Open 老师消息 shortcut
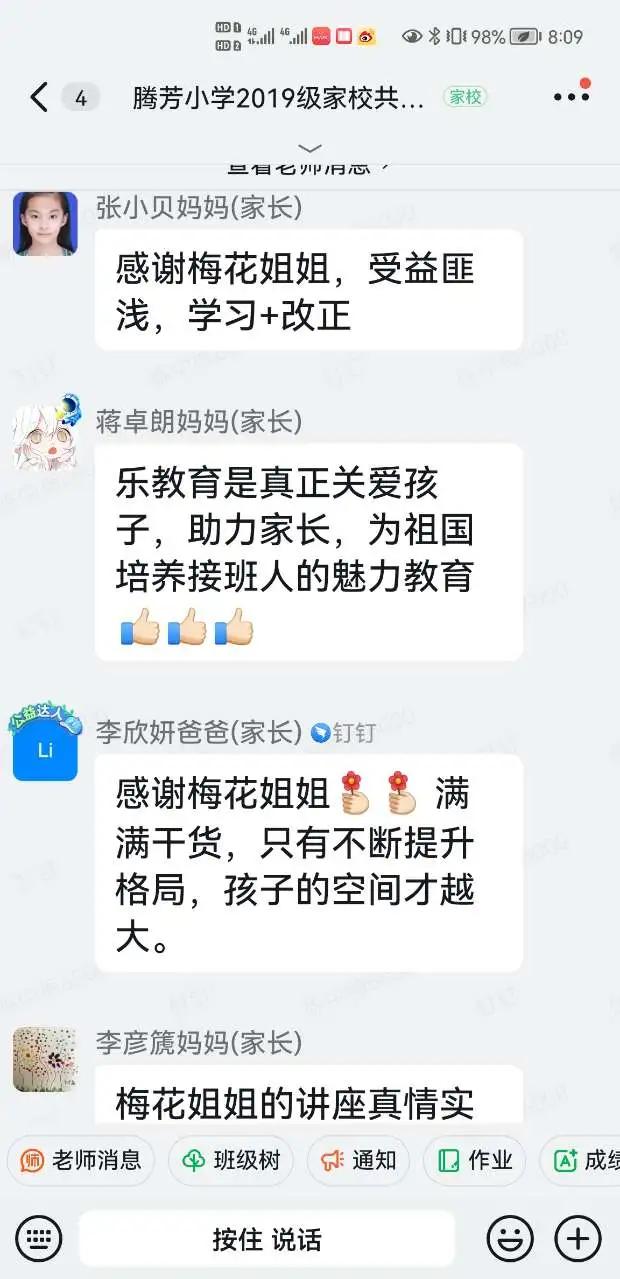 click(81, 1160)
